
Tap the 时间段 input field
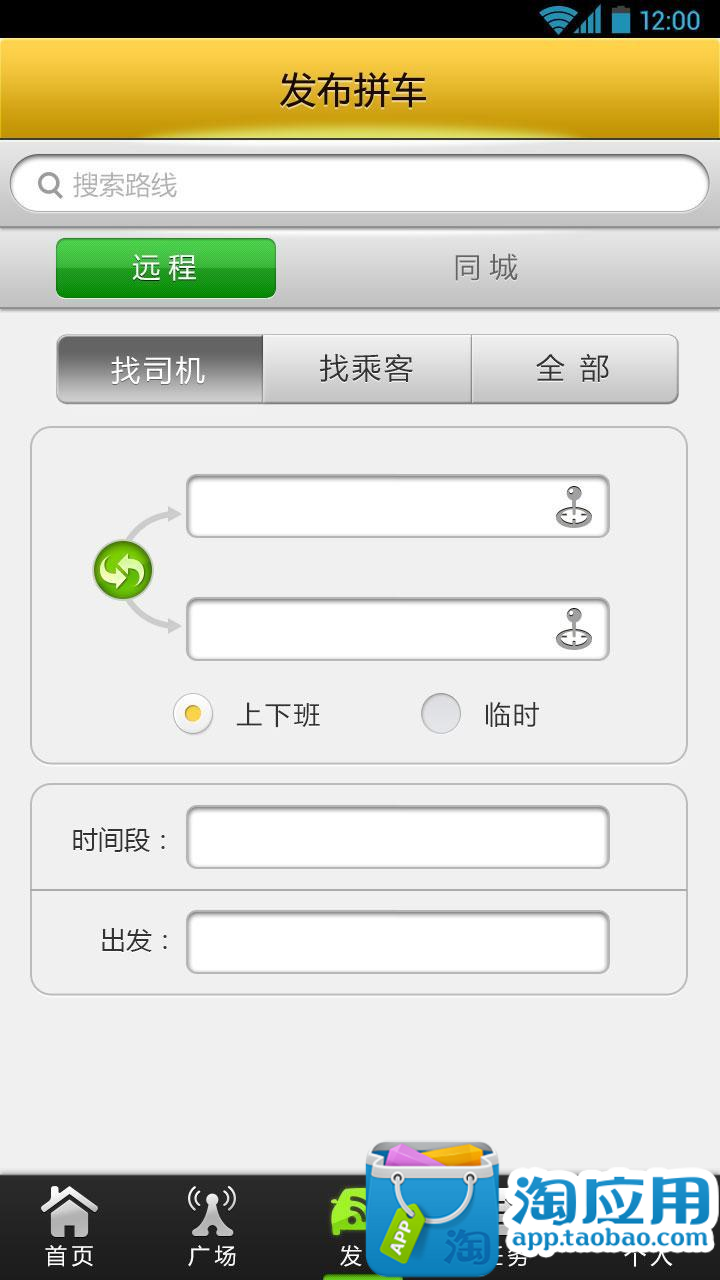click(397, 838)
